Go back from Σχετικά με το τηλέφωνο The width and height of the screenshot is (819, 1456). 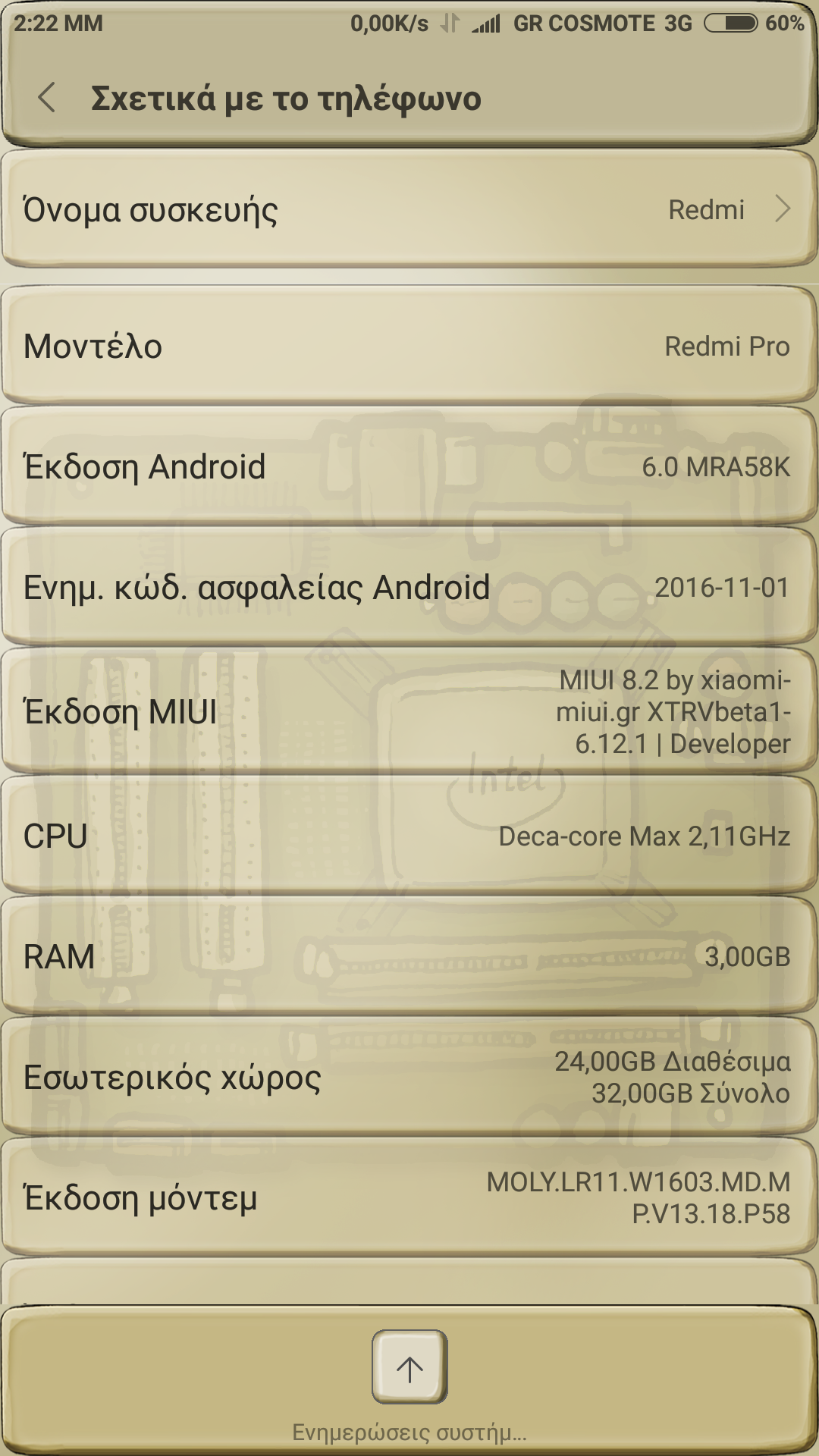point(47,98)
